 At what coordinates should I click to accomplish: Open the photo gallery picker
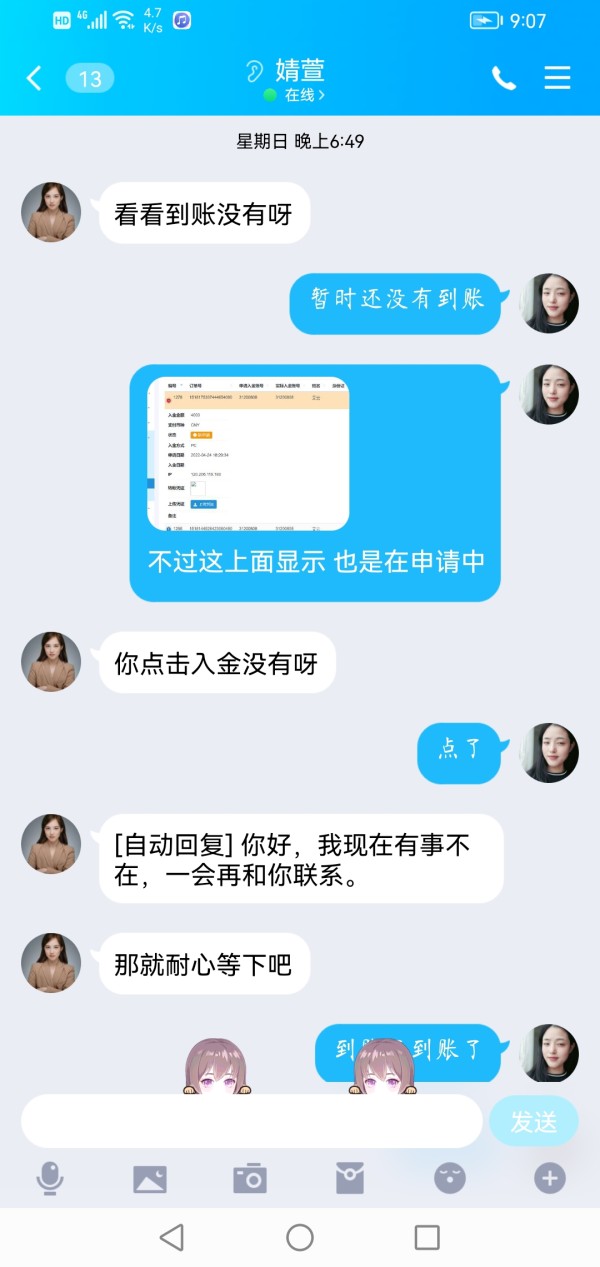[150, 1178]
